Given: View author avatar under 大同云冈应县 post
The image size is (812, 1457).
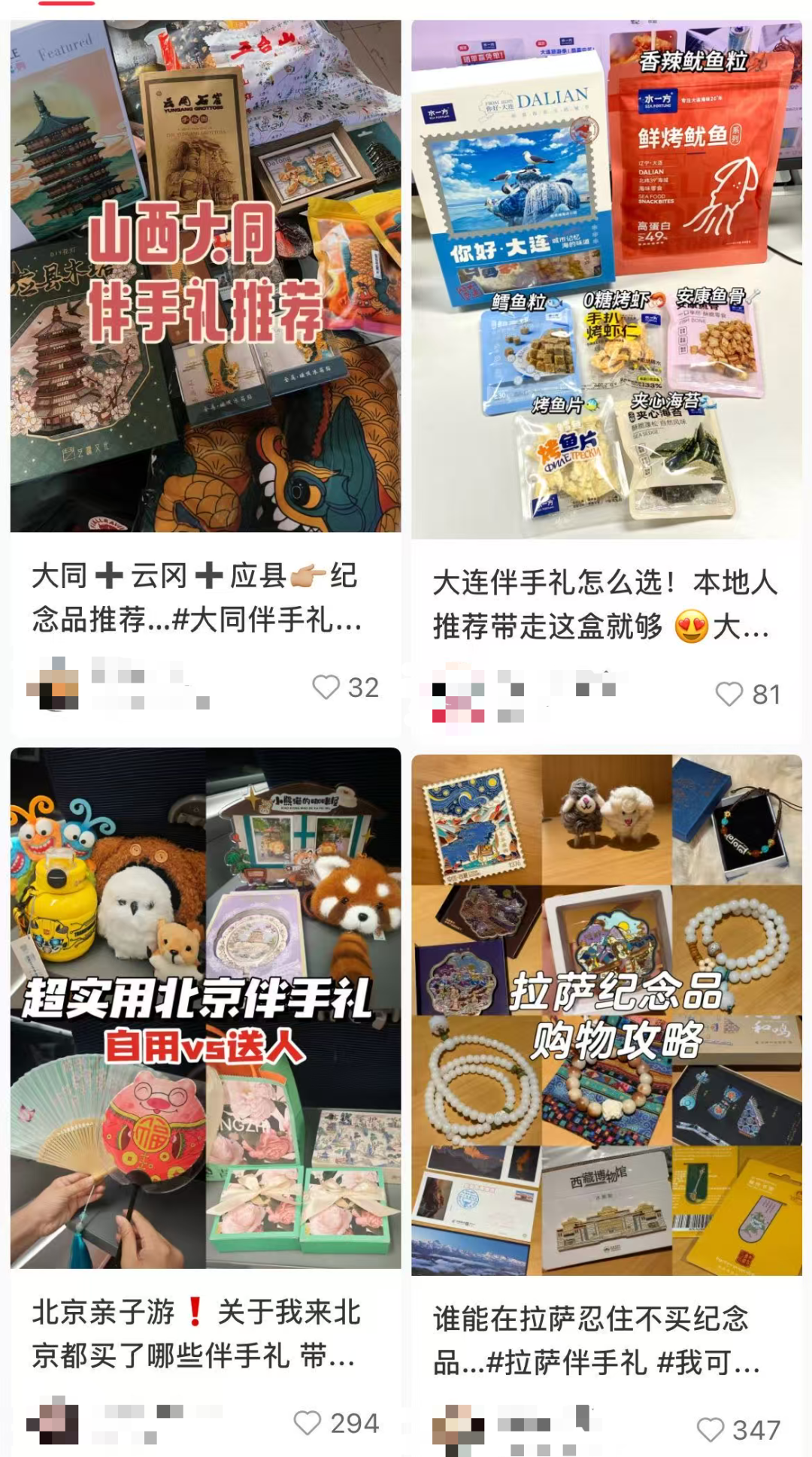Looking at the screenshot, I should coord(53,684).
